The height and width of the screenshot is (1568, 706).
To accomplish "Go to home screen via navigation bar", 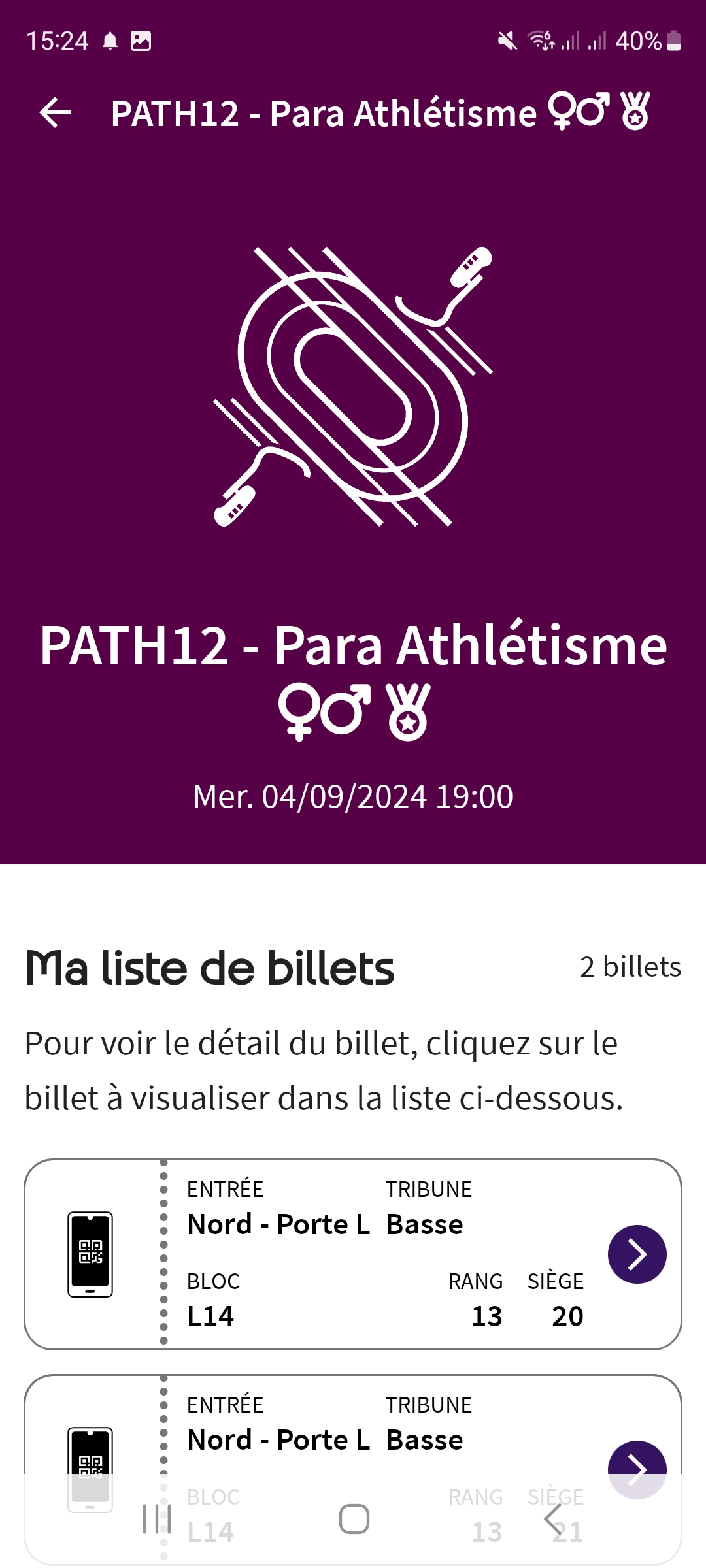I will pos(354,1519).
